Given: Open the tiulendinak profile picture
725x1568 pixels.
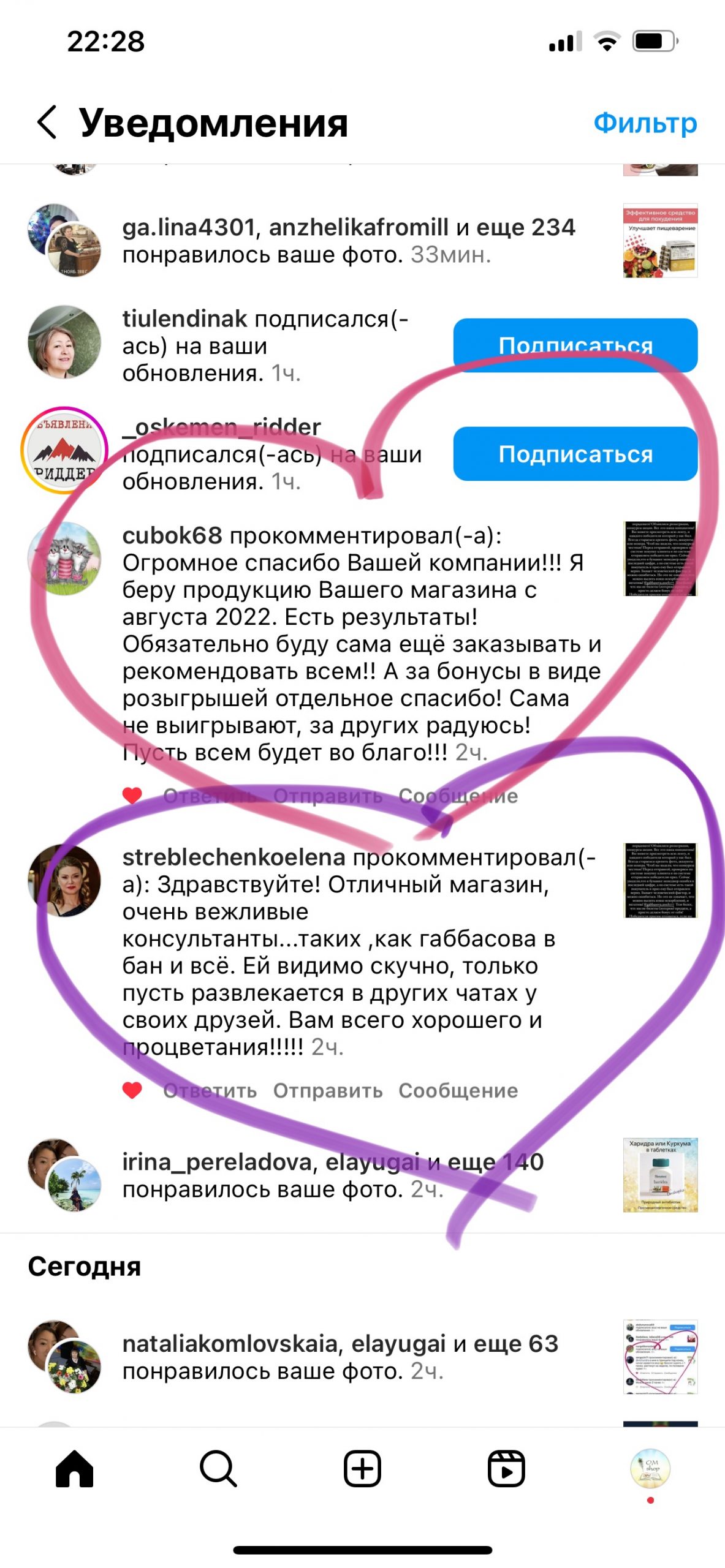Looking at the screenshot, I should [x=64, y=342].
